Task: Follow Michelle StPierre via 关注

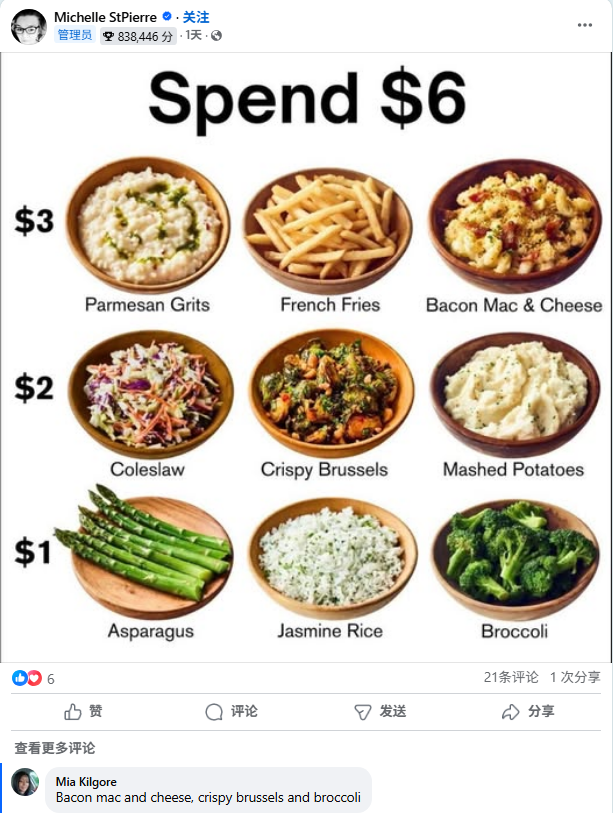Action: point(196,17)
